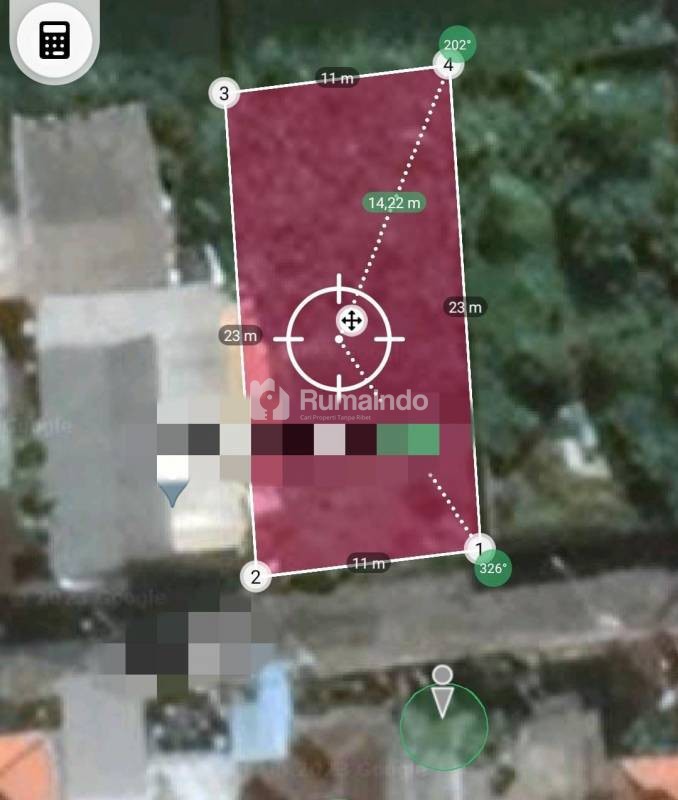Select corner point 2 of the area
This screenshot has width=678, height=800.
tap(256, 576)
